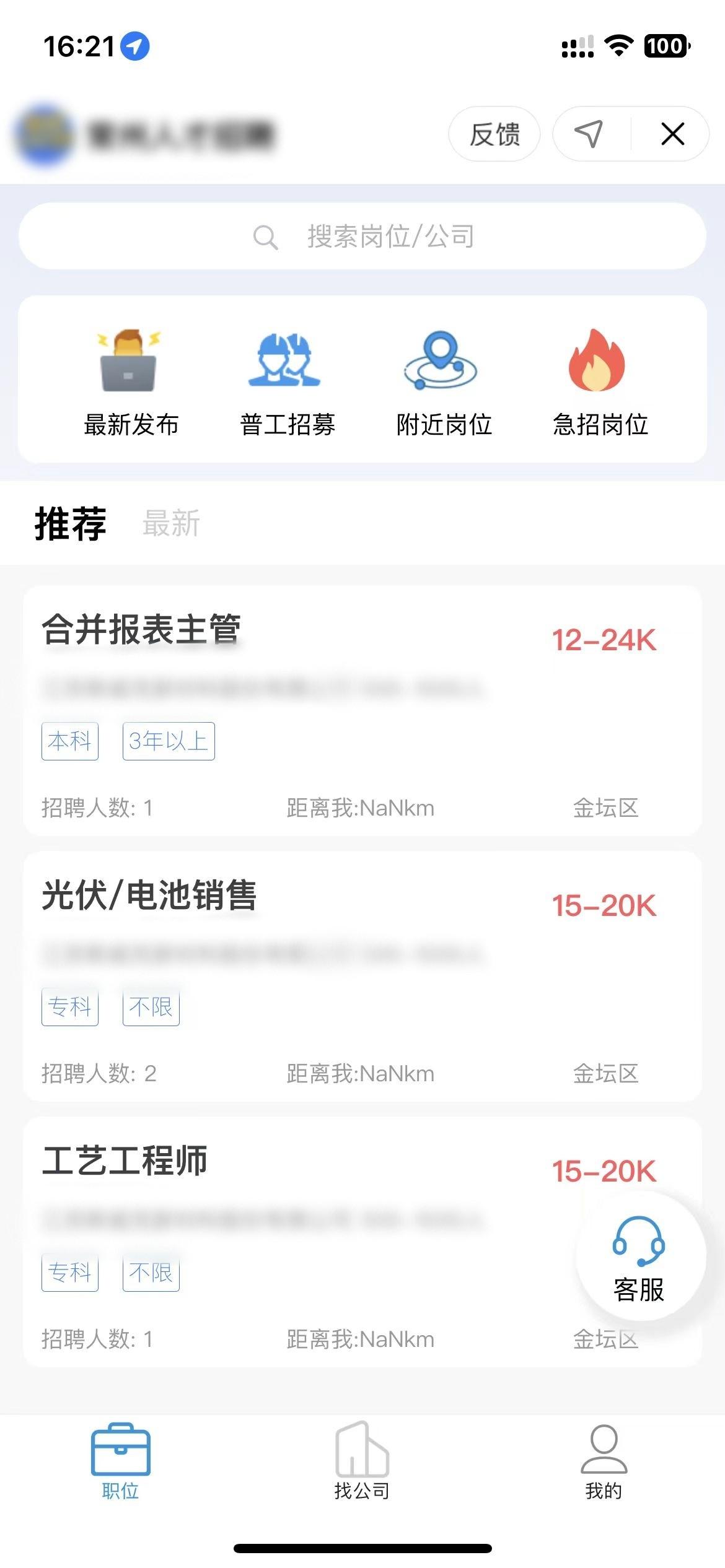Tap the 反馈 feedback button

coord(494,134)
